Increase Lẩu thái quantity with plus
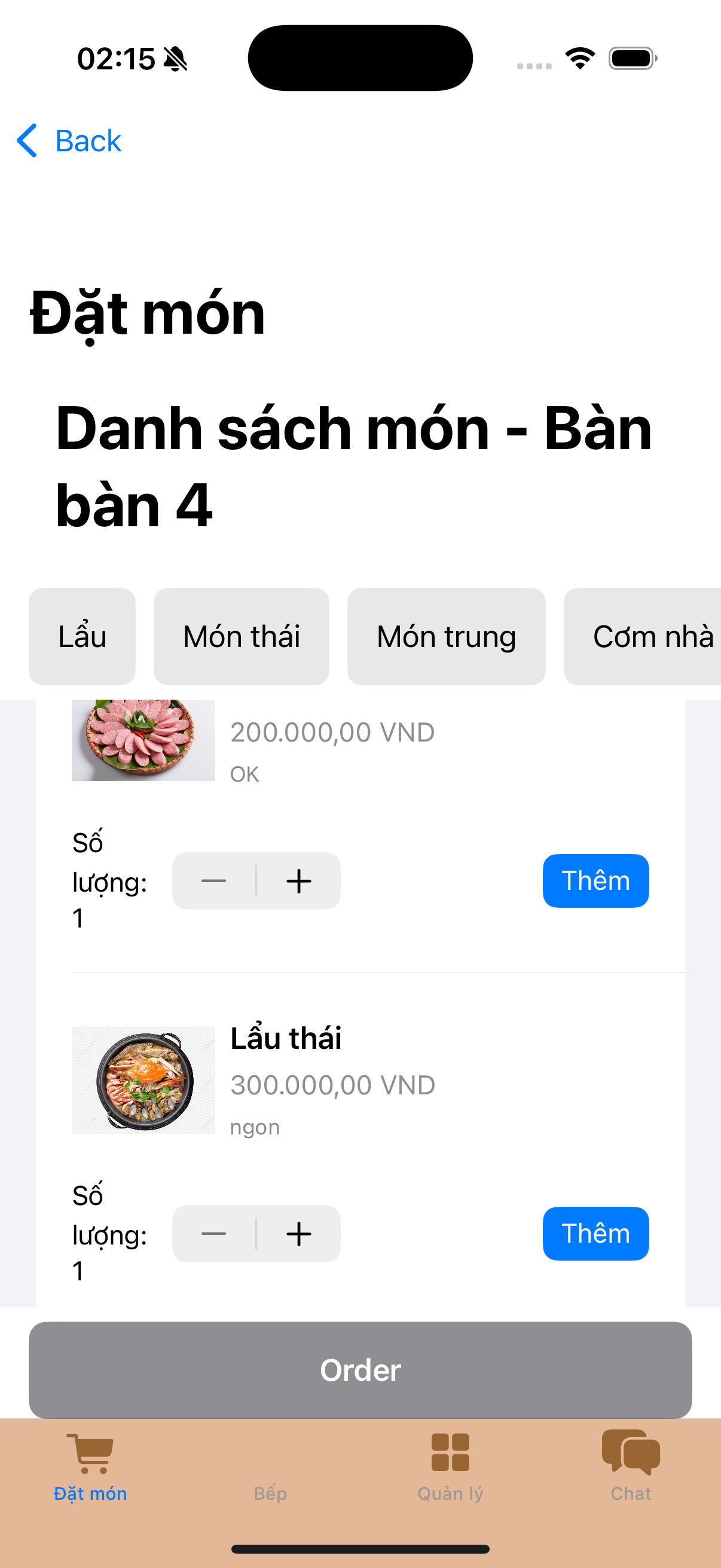The width and height of the screenshot is (721, 1568). pyautogui.click(x=299, y=1234)
